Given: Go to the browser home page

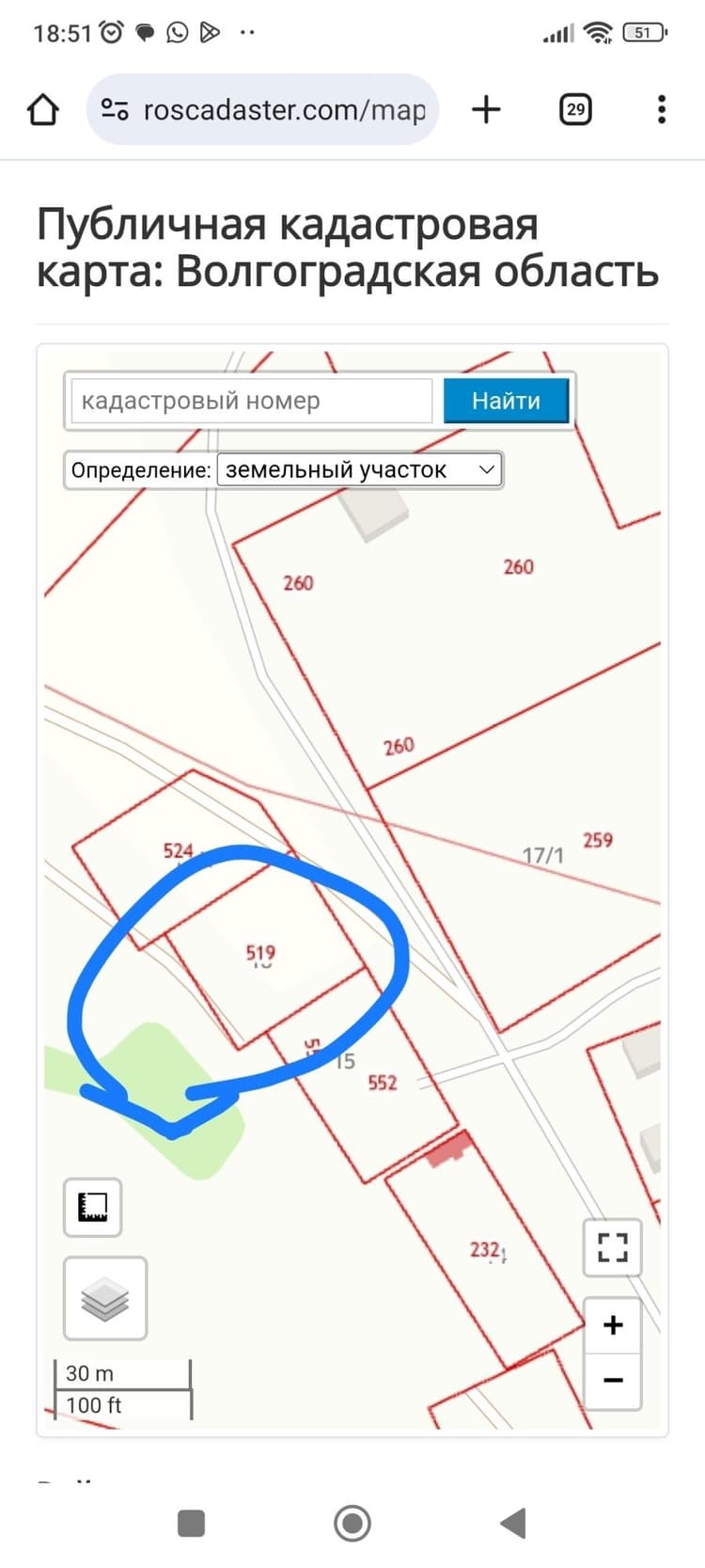Looking at the screenshot, I should (x=43, y=110).
